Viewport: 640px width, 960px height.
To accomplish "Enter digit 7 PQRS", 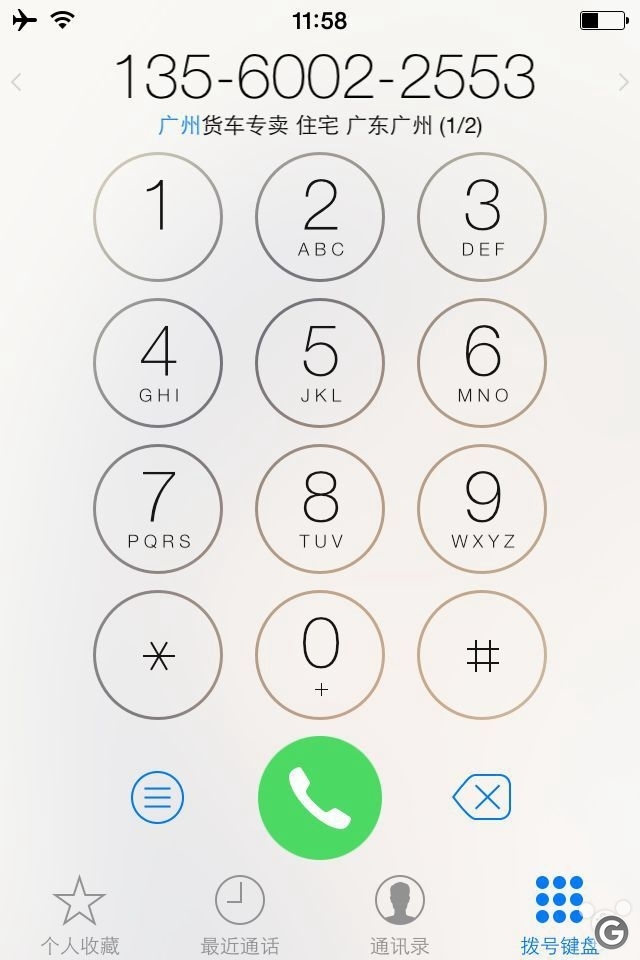I will click(158, 508).
